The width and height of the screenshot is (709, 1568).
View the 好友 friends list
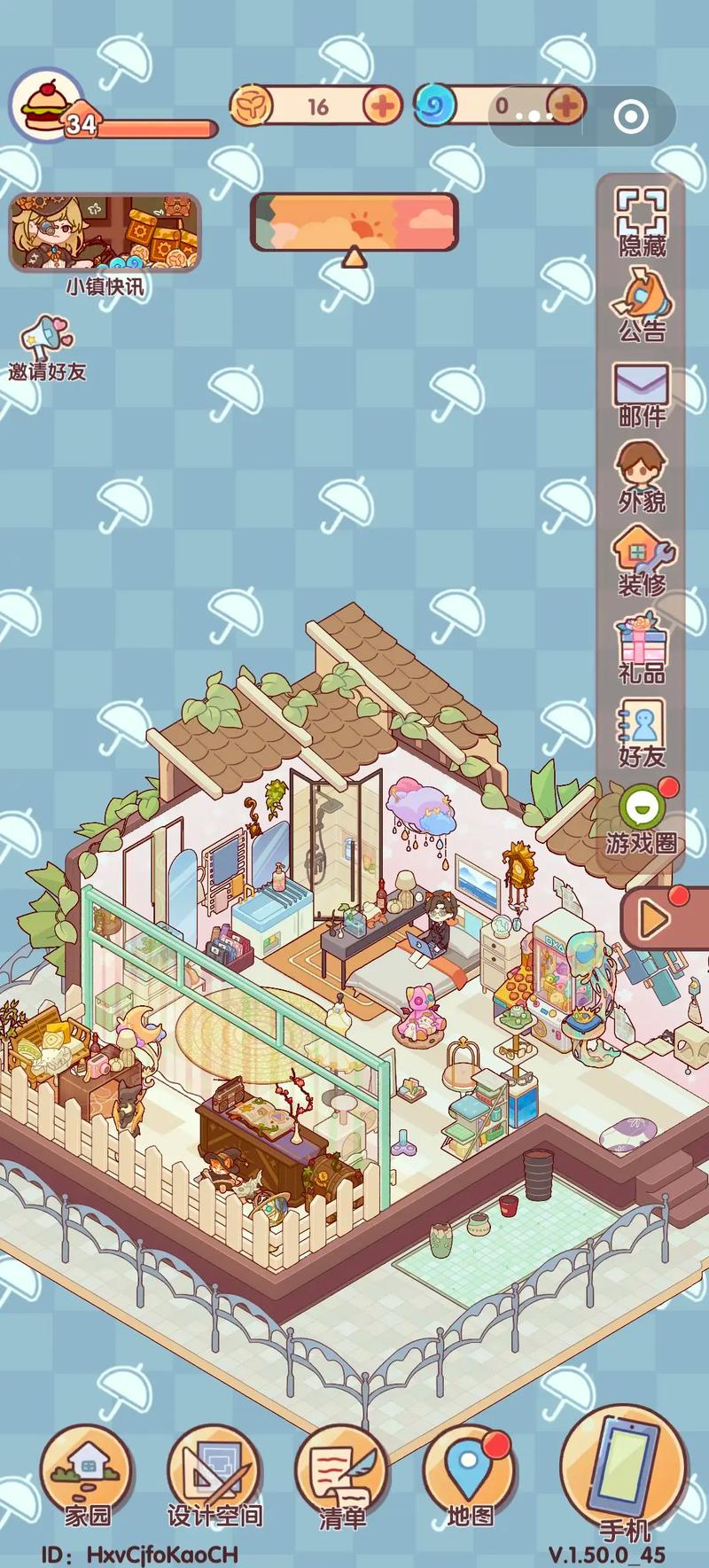[642, 733]
